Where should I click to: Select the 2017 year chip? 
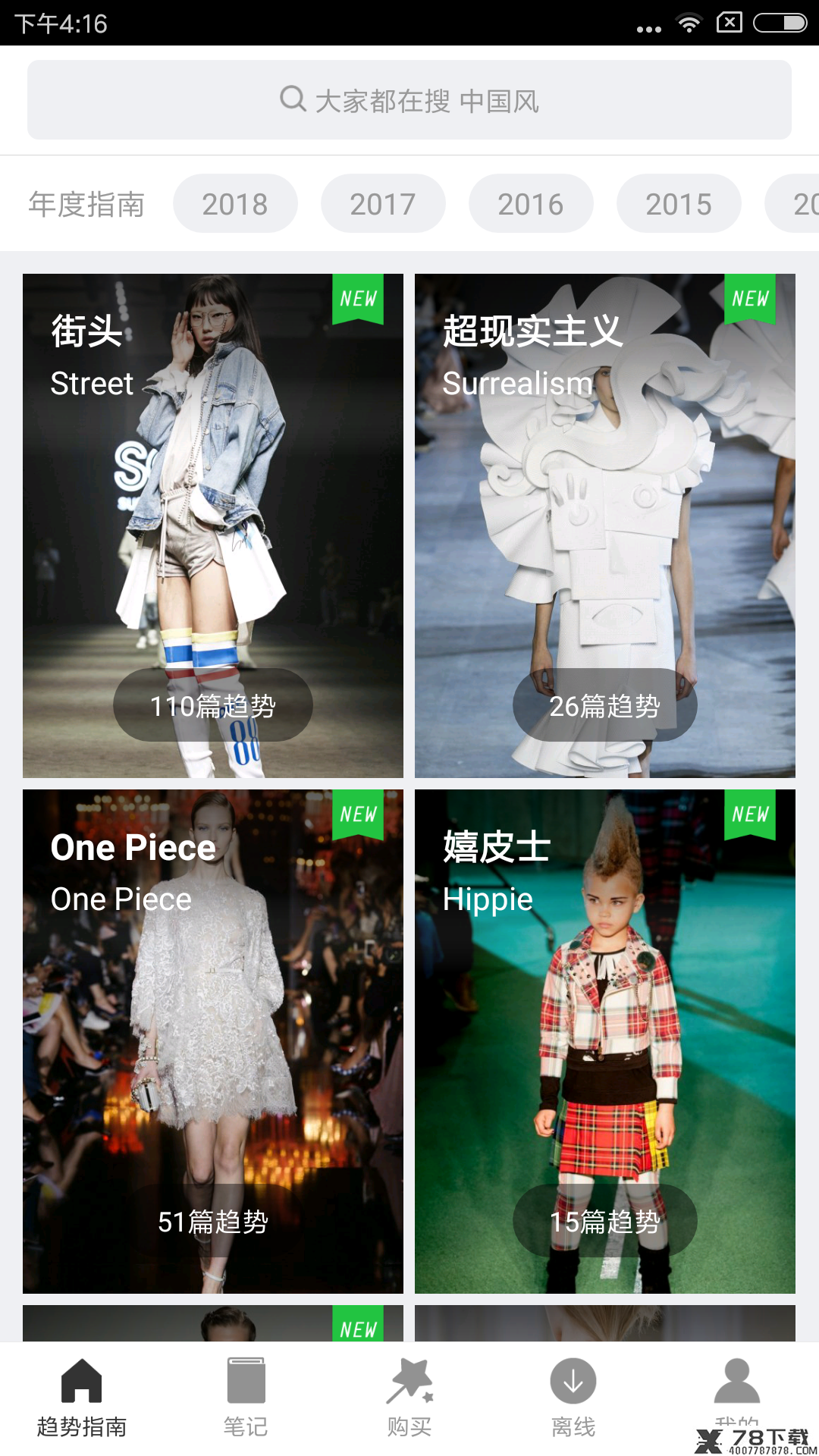(383, 204)
